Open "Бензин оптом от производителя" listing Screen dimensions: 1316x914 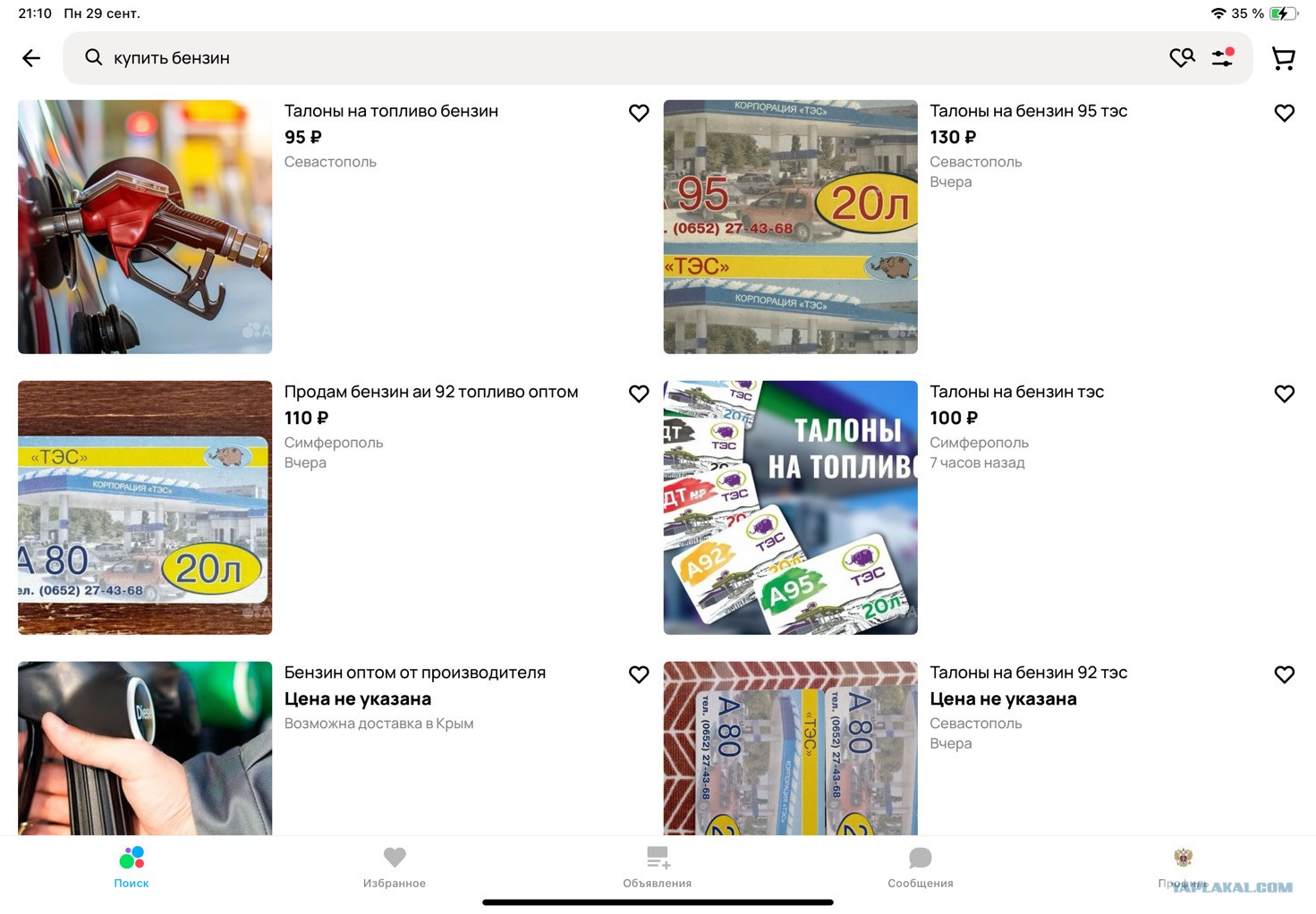[x=414, y=673]
